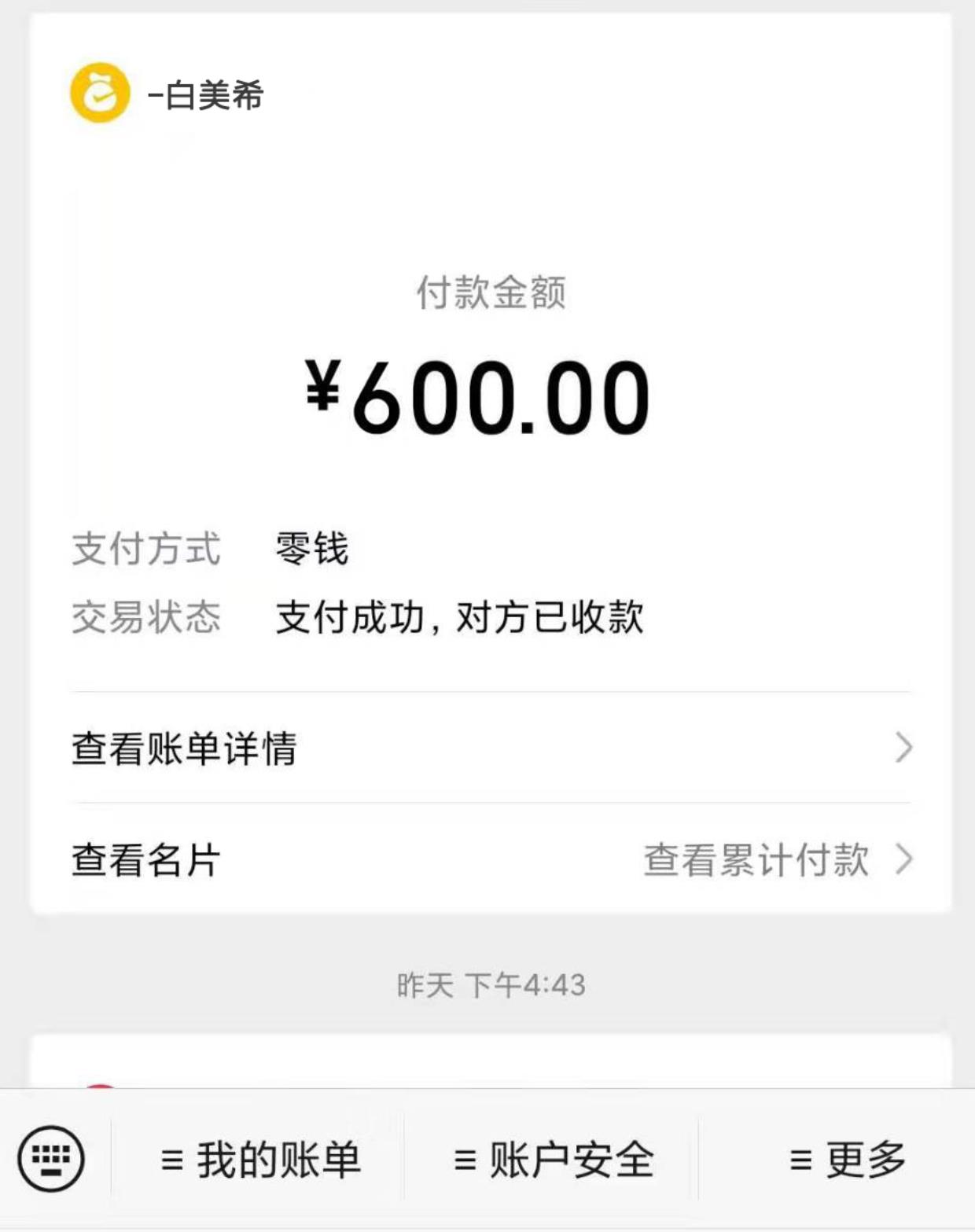Tap the timestamp 昨天 下午4:43
975x1232 pixels.
491,983
